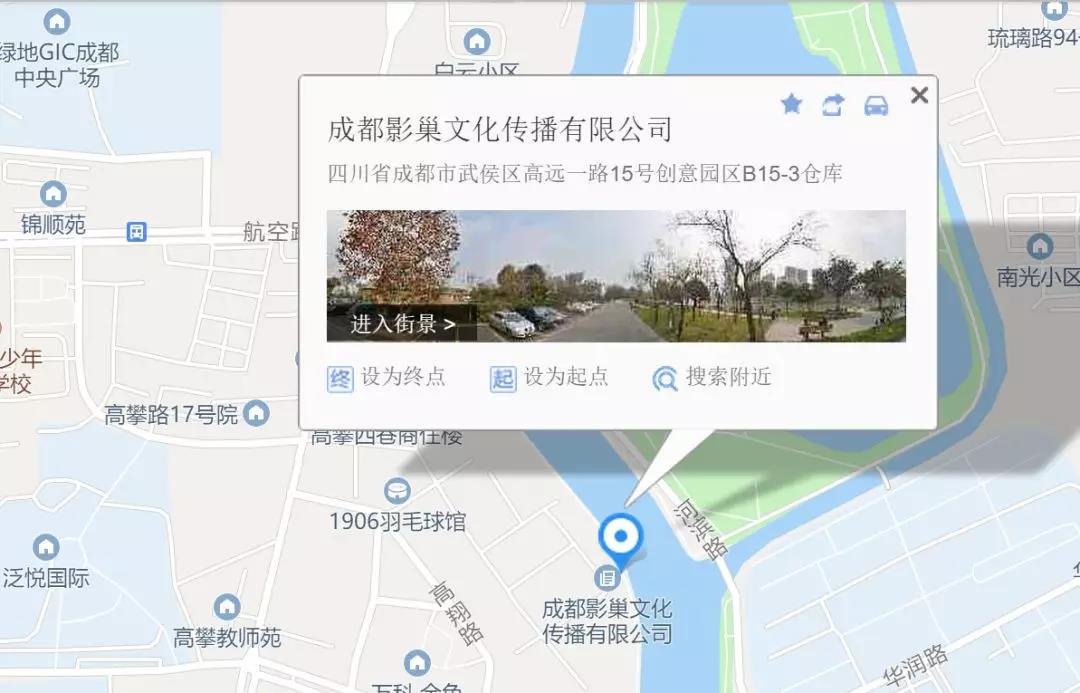Select the 高攀路17号院 place marker
This screenshot has height=693, width=1080.
257,412
